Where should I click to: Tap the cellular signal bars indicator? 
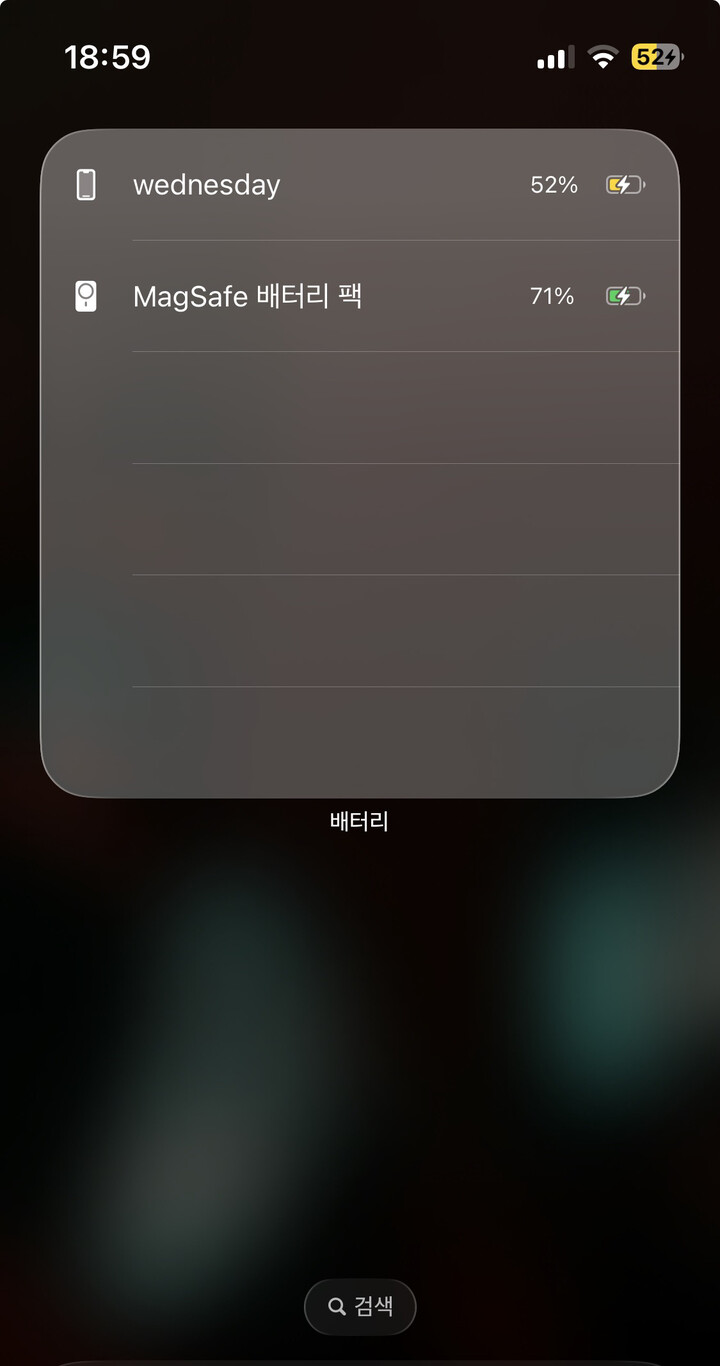point(554,57)
